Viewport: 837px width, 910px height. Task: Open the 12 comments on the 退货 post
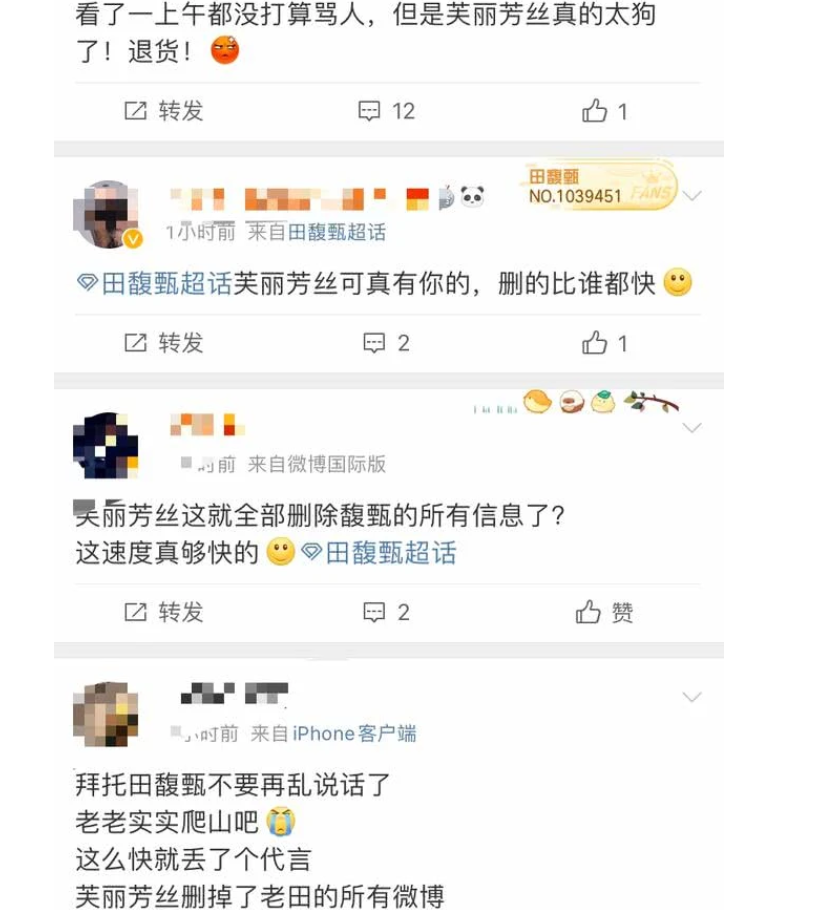click(386, 111)
